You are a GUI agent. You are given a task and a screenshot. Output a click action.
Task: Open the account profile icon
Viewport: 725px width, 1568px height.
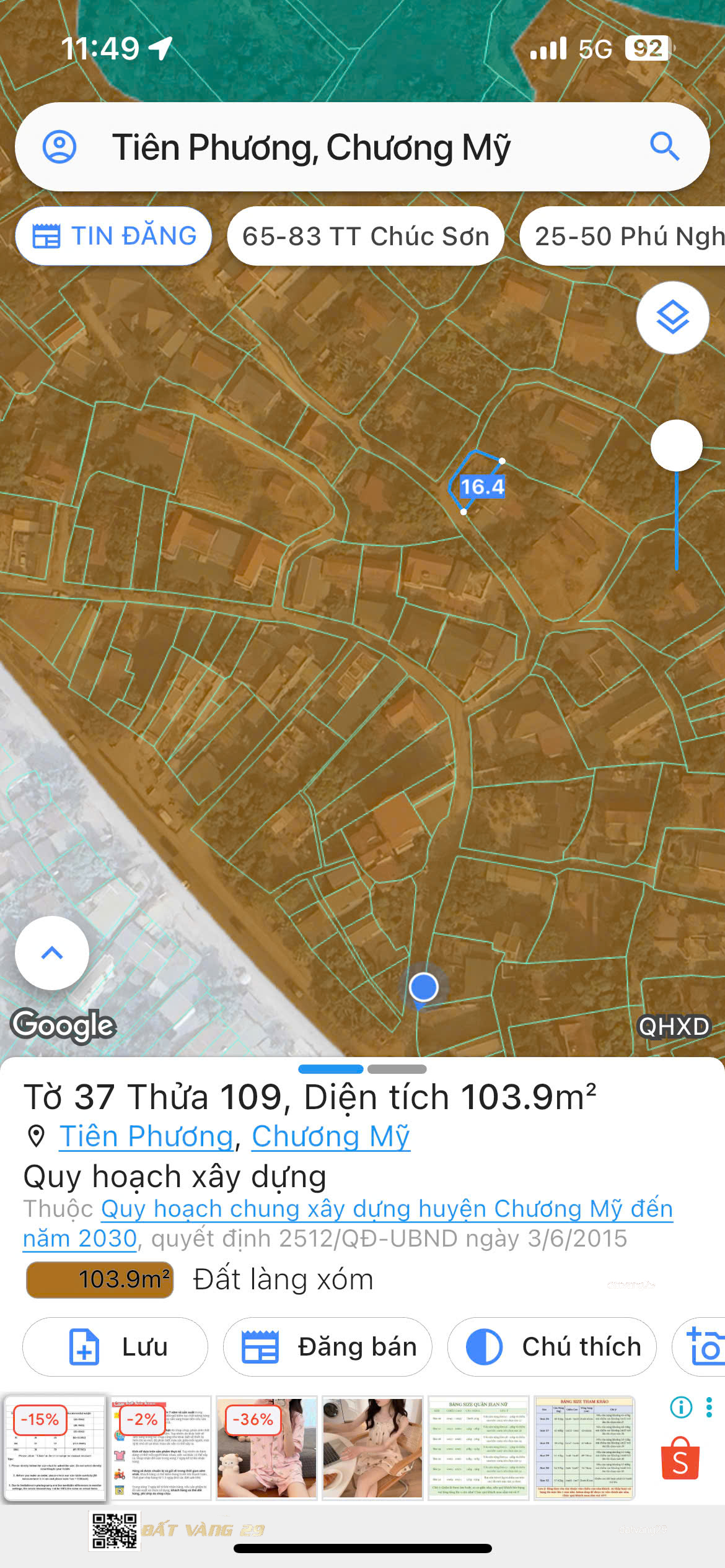point(59,147)
